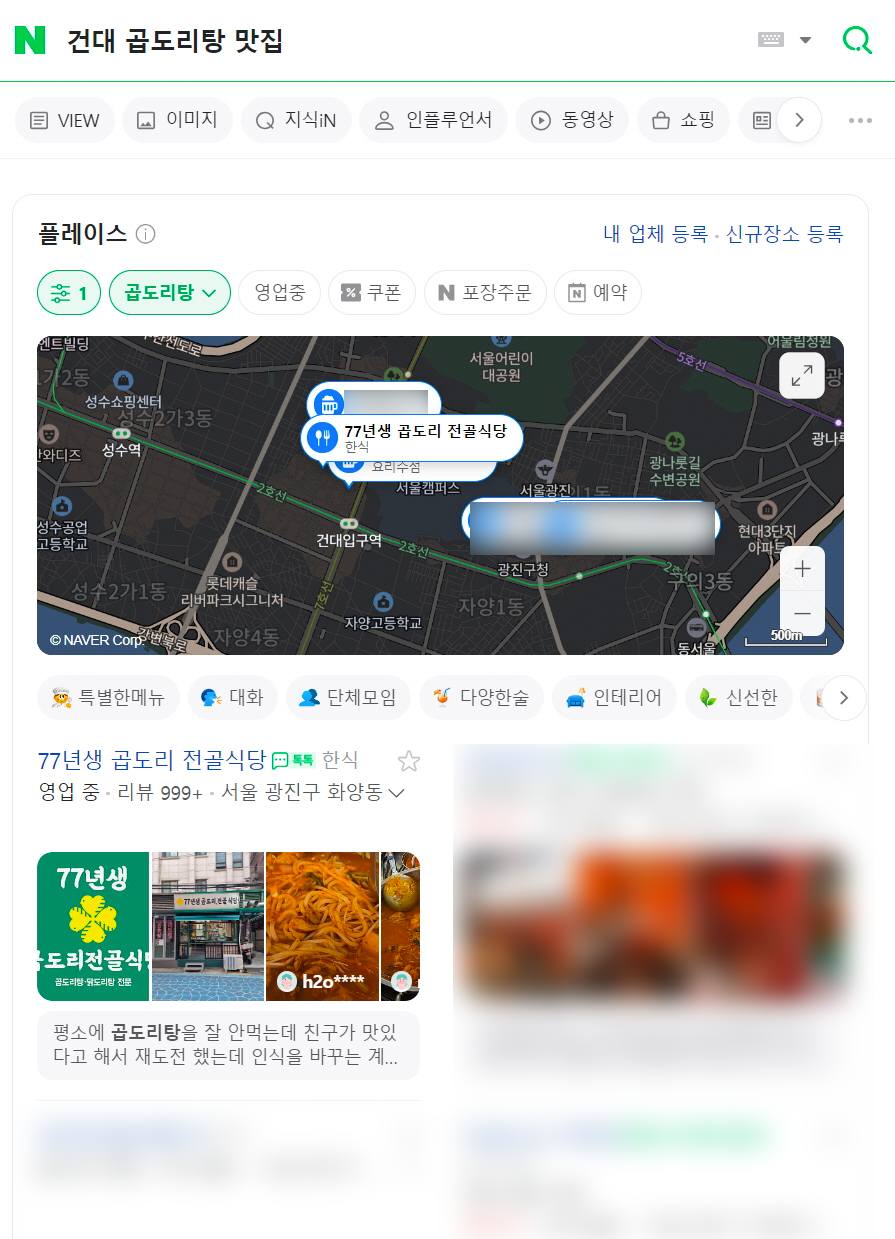
Task: Switch to the 지식iN tab
Action: (295, 121)
